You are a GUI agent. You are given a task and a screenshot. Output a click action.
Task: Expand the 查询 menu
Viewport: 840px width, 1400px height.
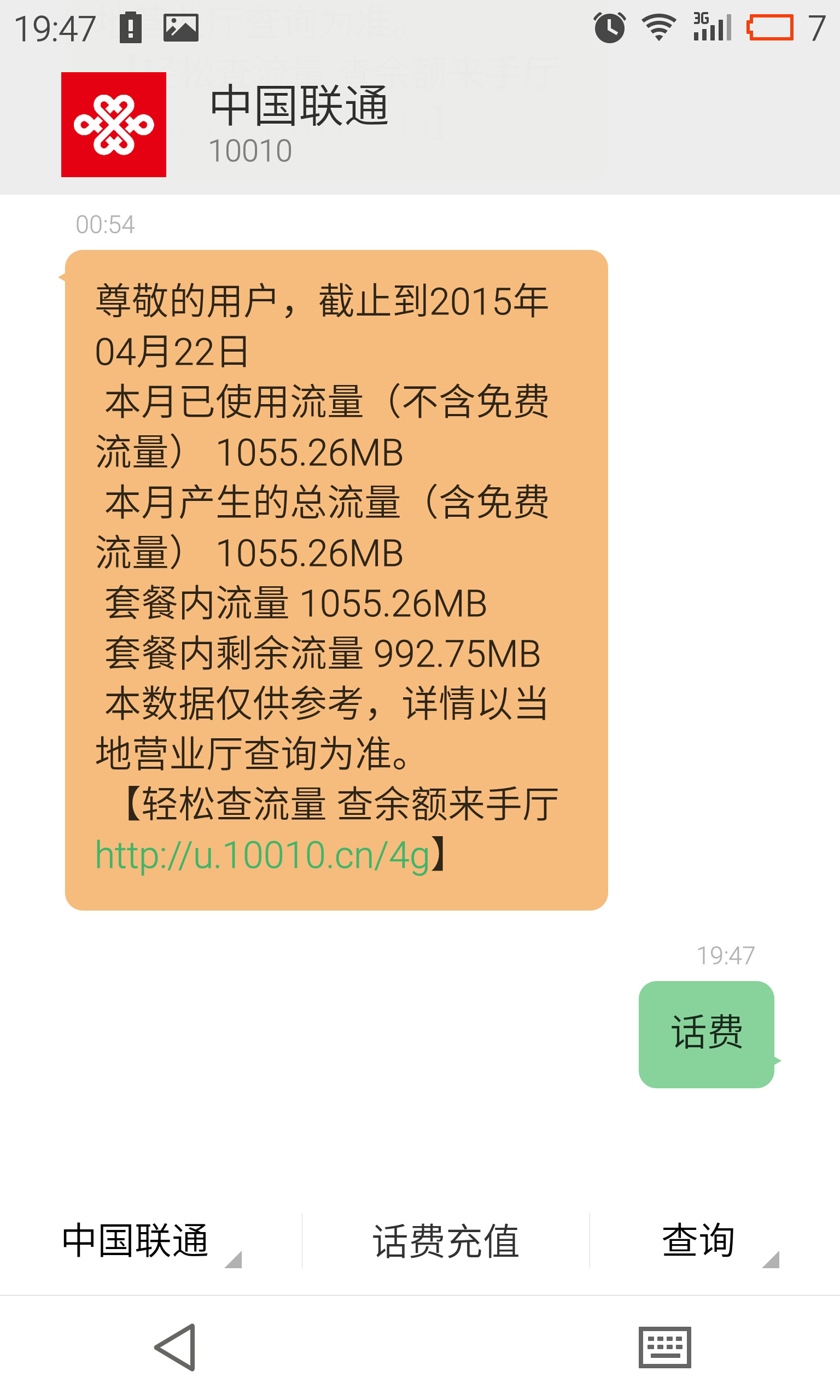[x=714, y=1241]
